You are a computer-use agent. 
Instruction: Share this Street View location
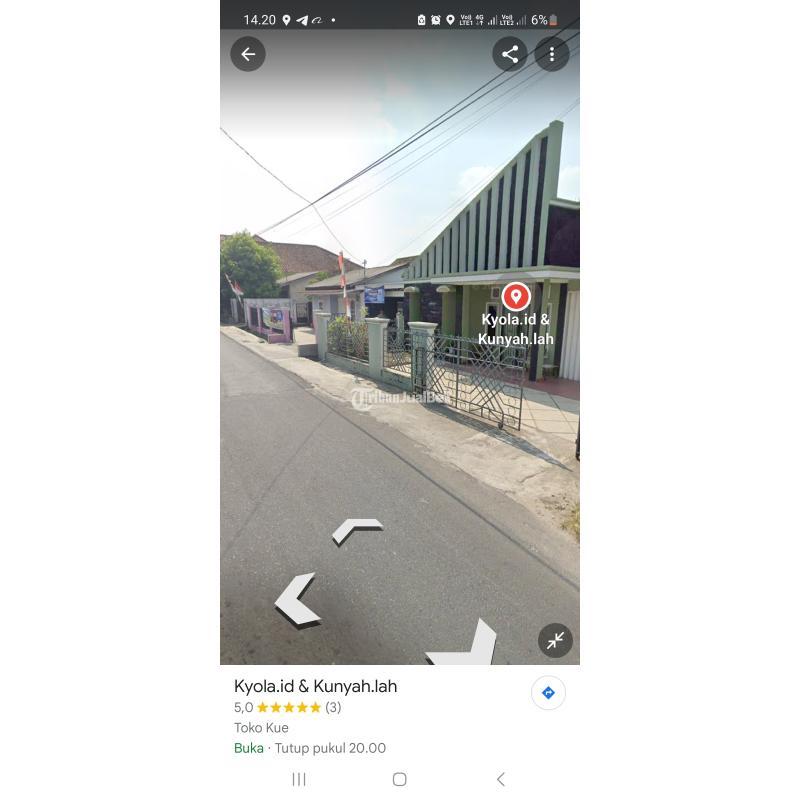[x=510, y=54]
